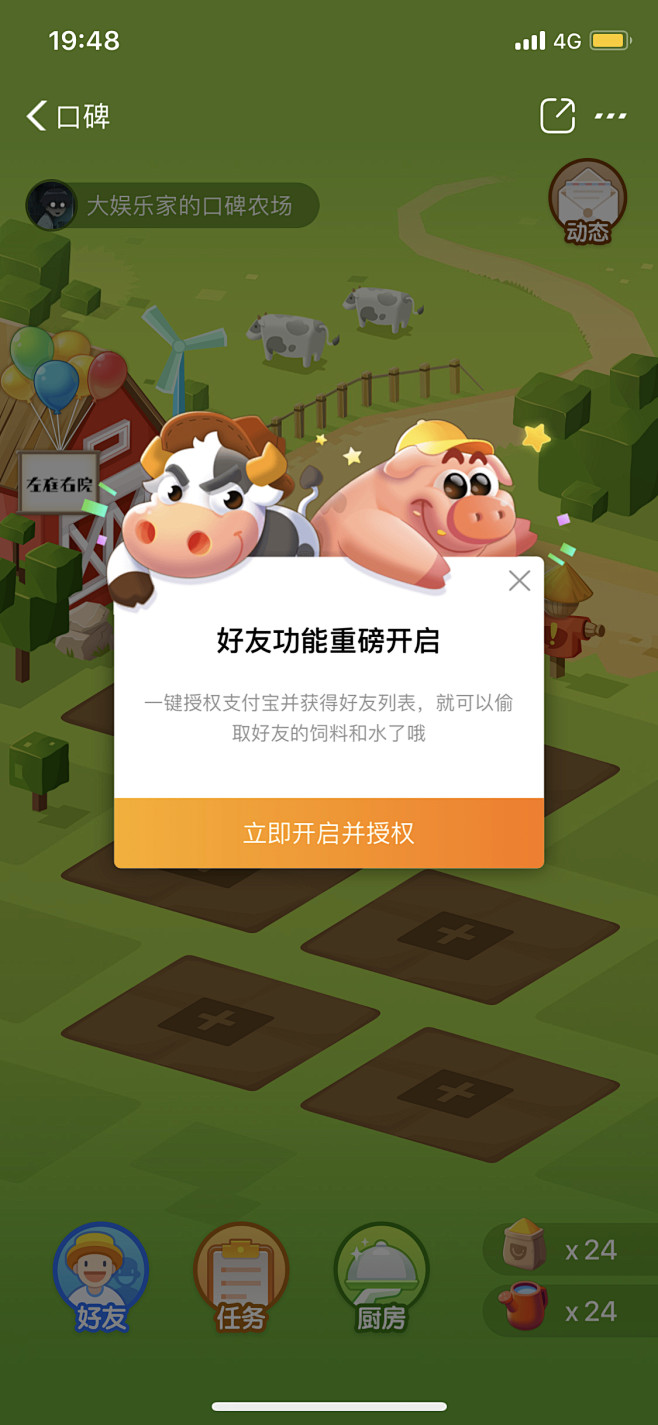Open the three-dot overflow menu

click(x=610, y=116)
